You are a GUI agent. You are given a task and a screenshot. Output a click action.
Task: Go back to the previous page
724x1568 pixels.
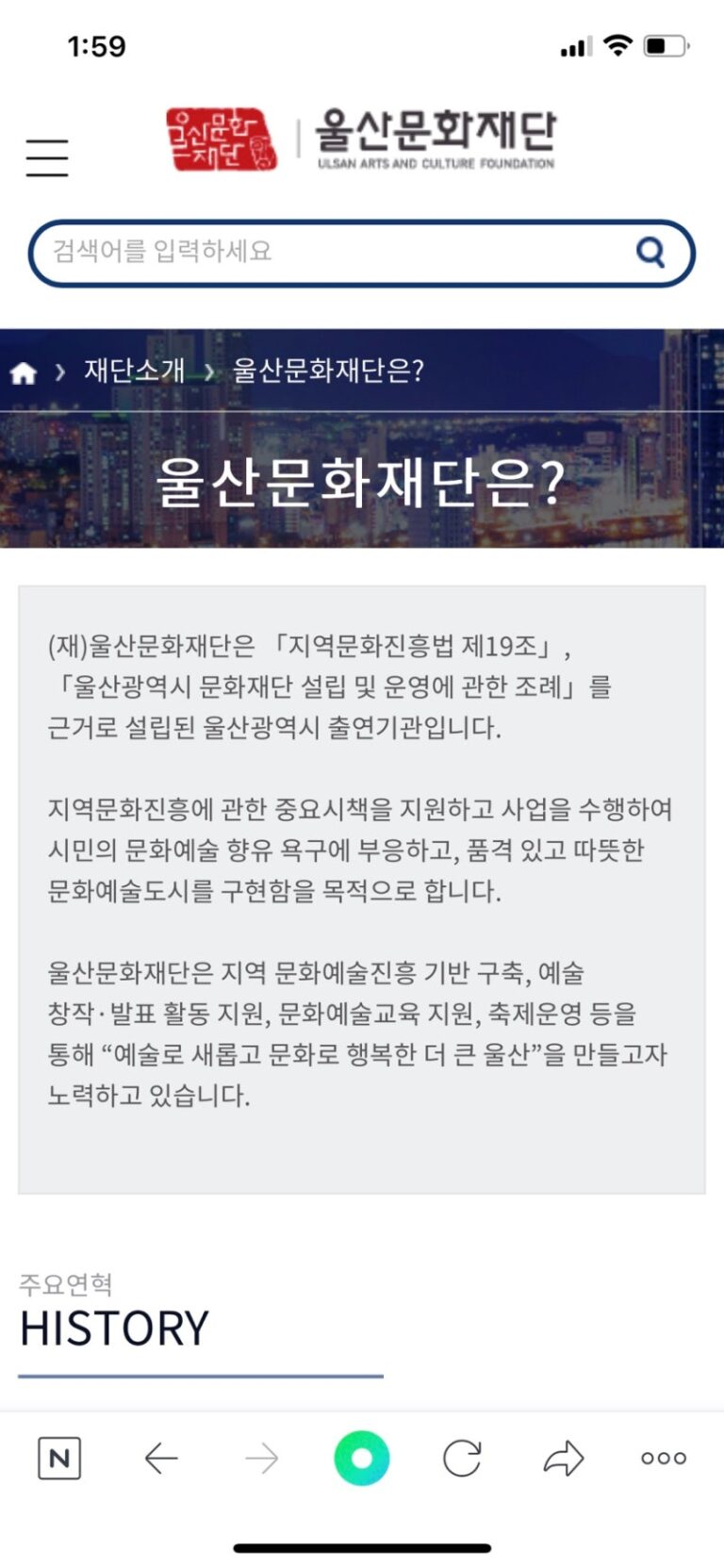[161, 1459]
